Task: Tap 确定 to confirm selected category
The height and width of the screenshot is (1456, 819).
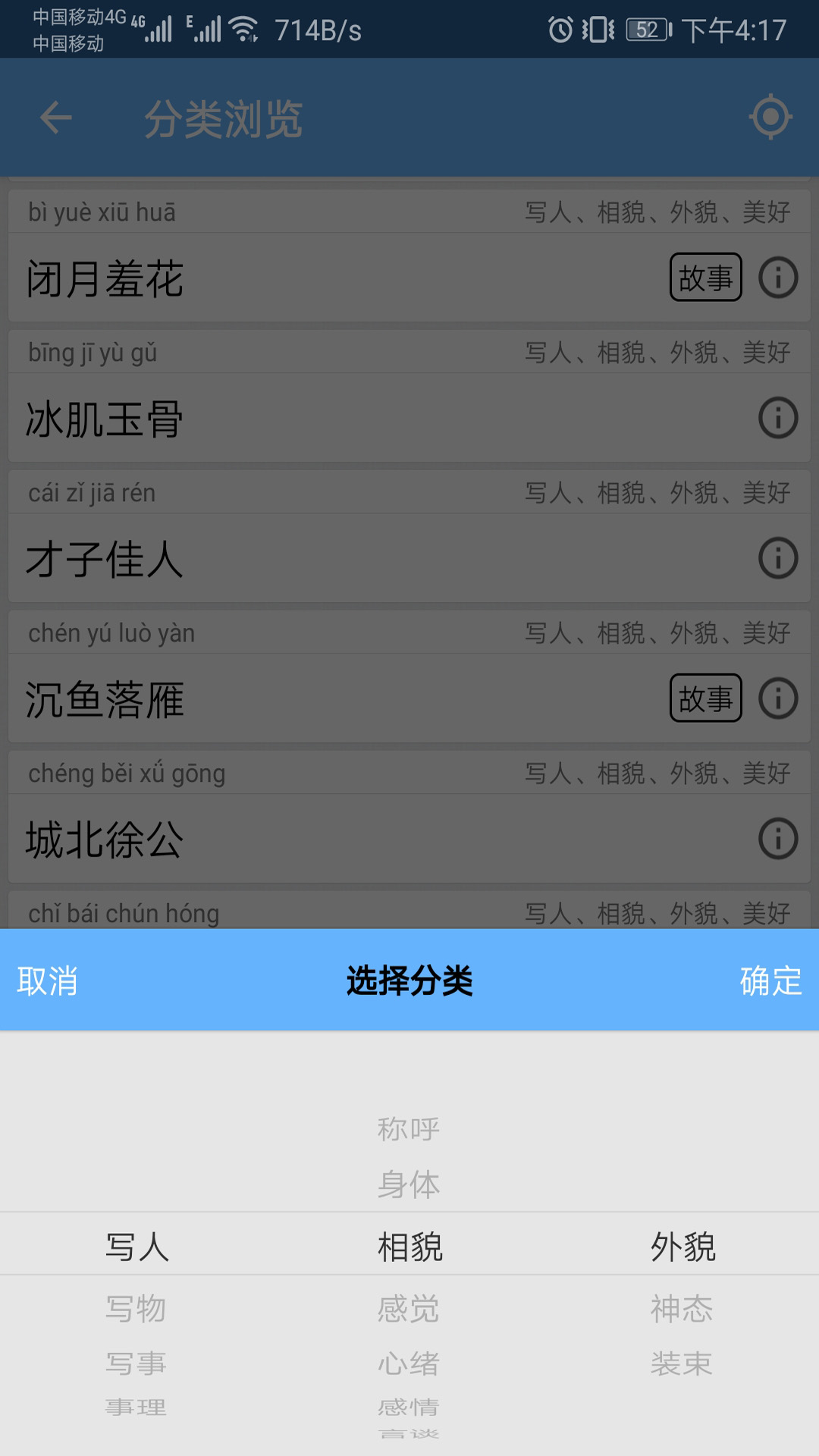Action: 769,982
